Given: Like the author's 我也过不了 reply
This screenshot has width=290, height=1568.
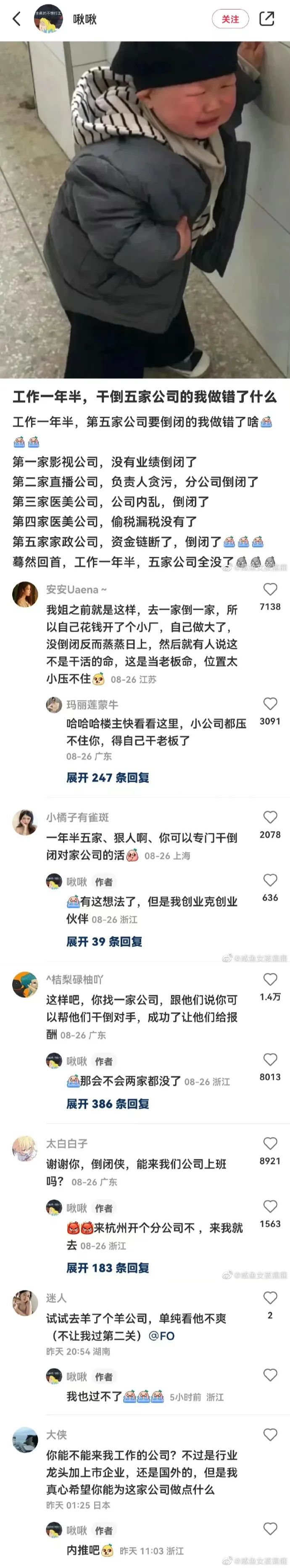Looking at the screenshot, I should point(270,1374).
